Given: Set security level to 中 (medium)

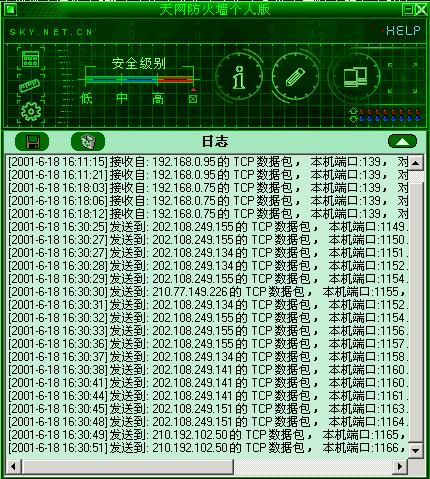Looking at the screenshot, I should 122,99.
